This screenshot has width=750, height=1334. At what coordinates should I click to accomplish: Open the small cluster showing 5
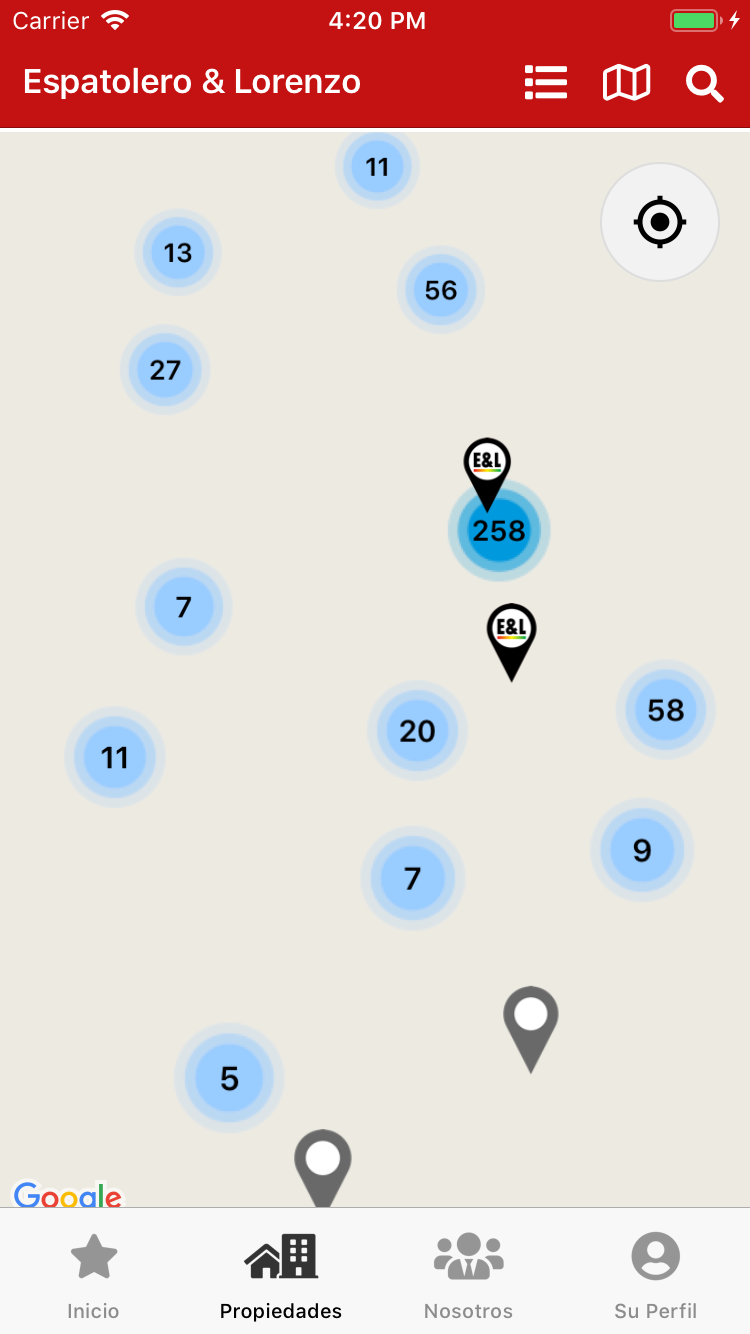tap(229, 1079)
